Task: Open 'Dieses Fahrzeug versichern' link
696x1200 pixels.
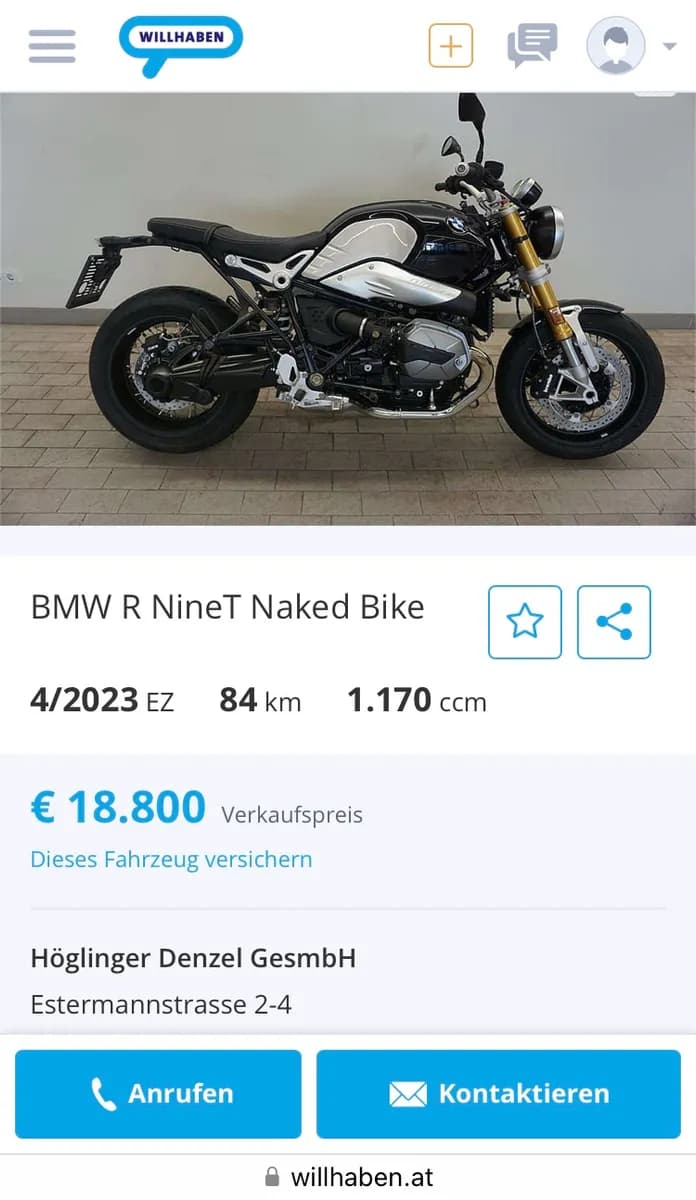Action: (x=171, y=859)
